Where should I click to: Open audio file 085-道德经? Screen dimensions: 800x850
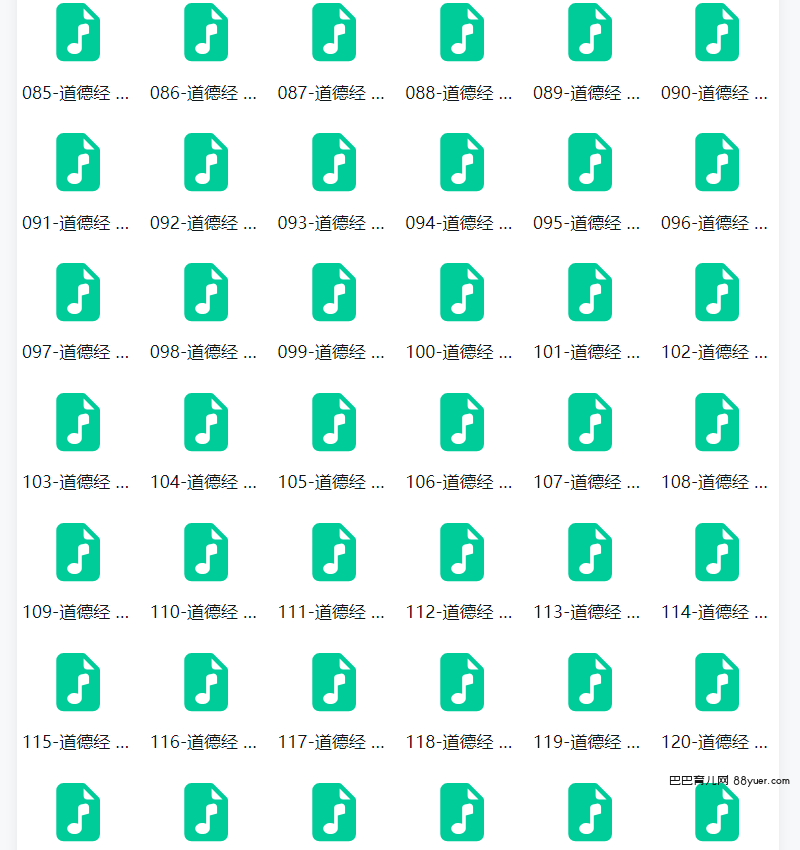pyautogui.click(x=78, y=32)
